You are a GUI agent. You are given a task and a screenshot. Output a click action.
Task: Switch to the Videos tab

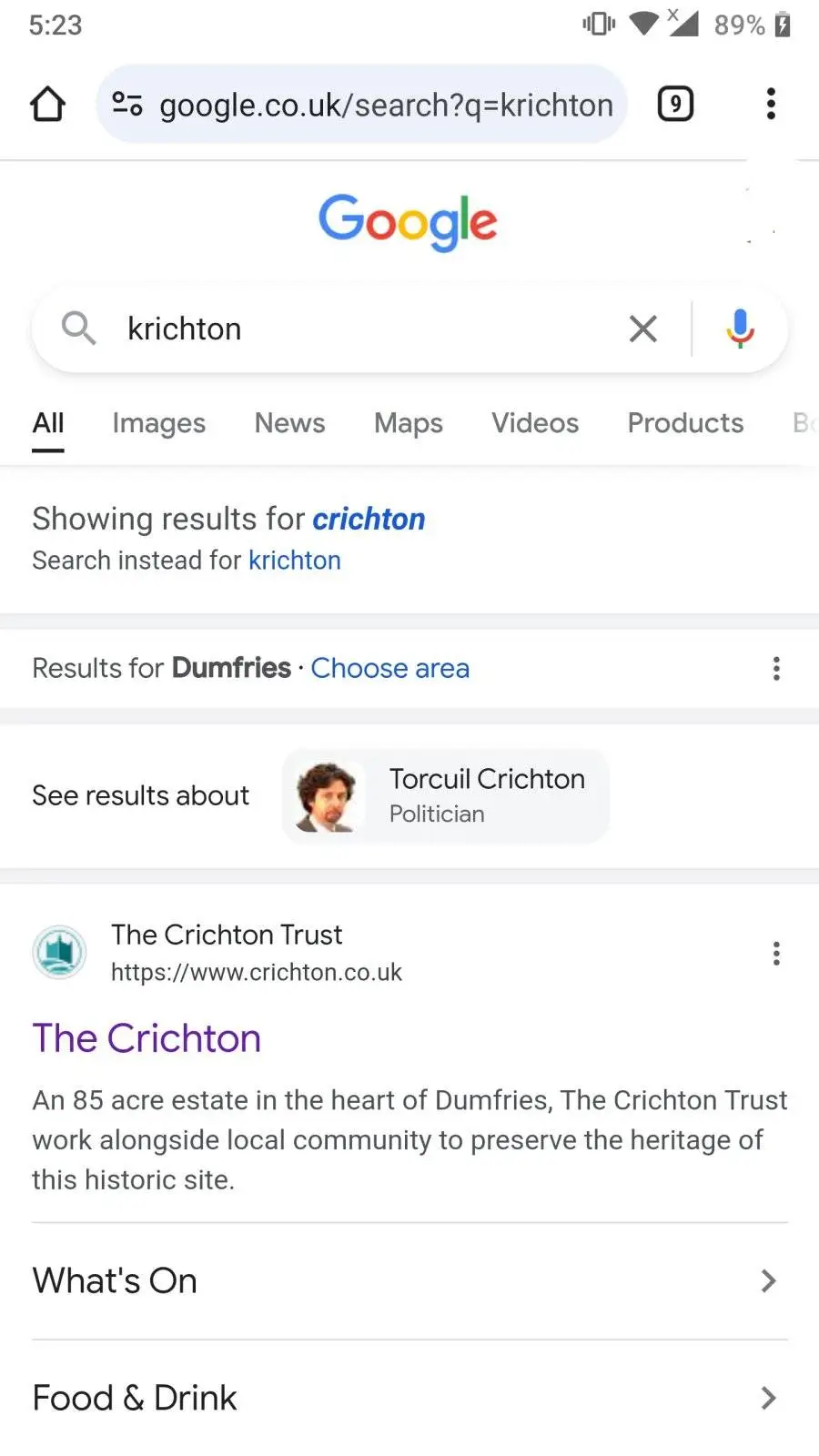point(535,423)
